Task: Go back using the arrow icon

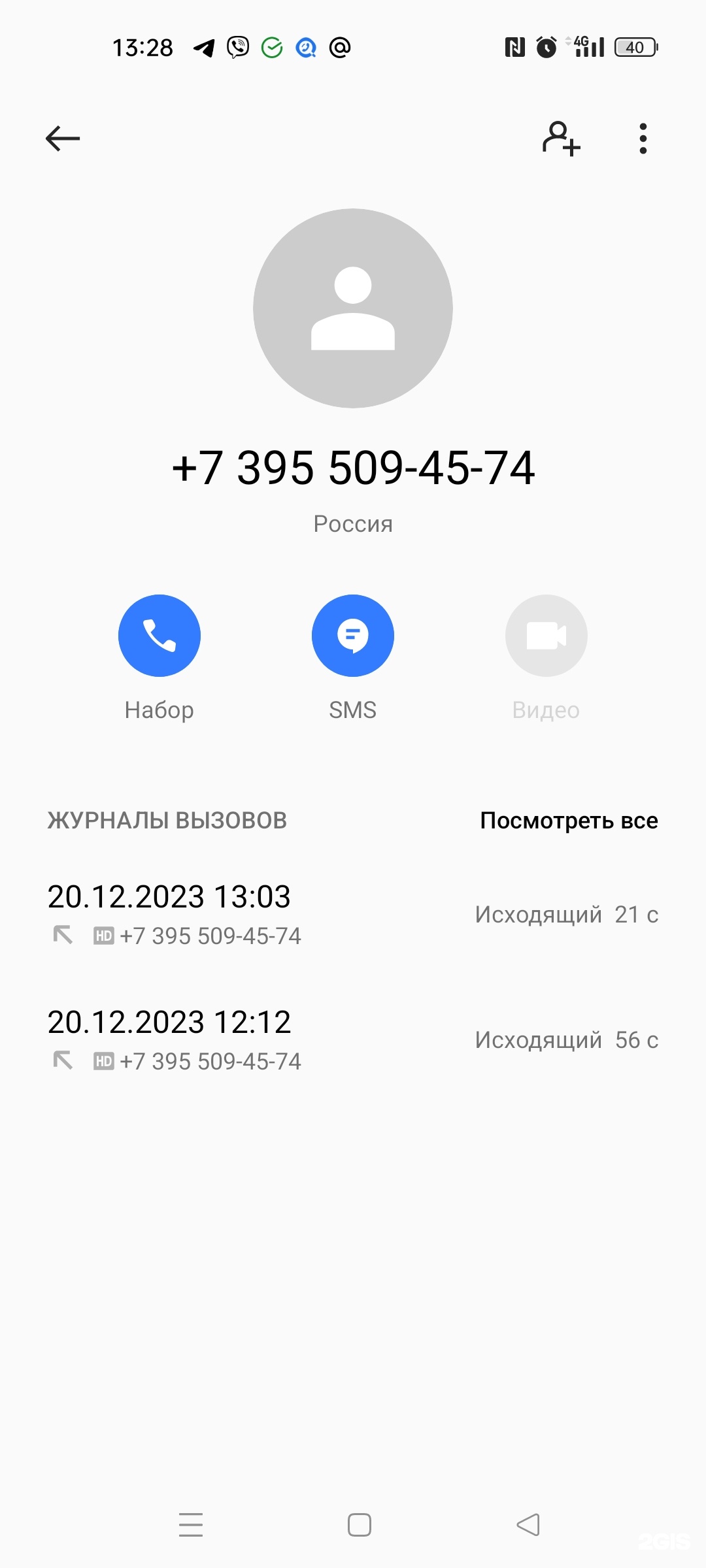Action: (63, 139)
